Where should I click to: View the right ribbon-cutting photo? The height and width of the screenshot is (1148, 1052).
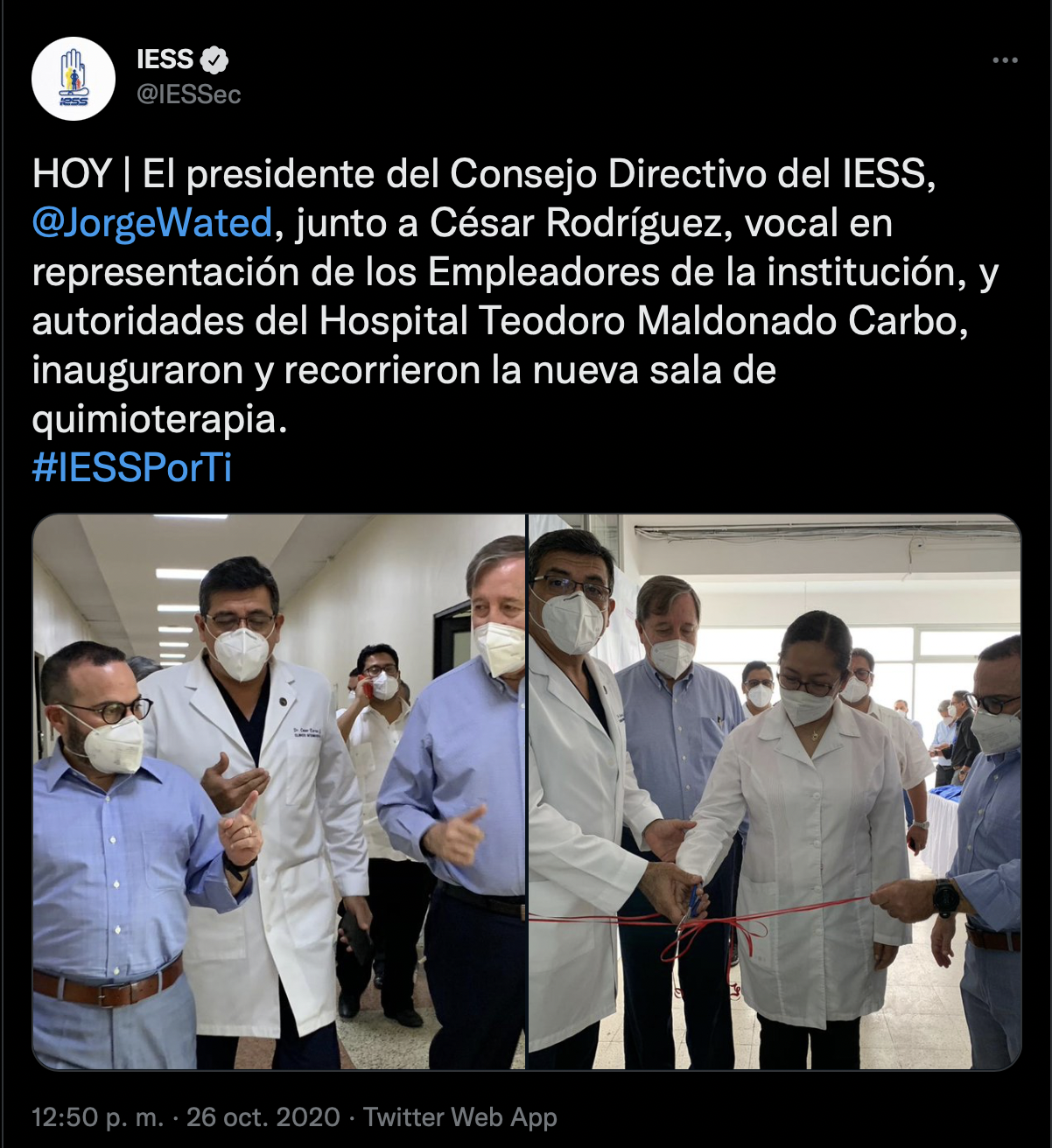click(775, 792)
